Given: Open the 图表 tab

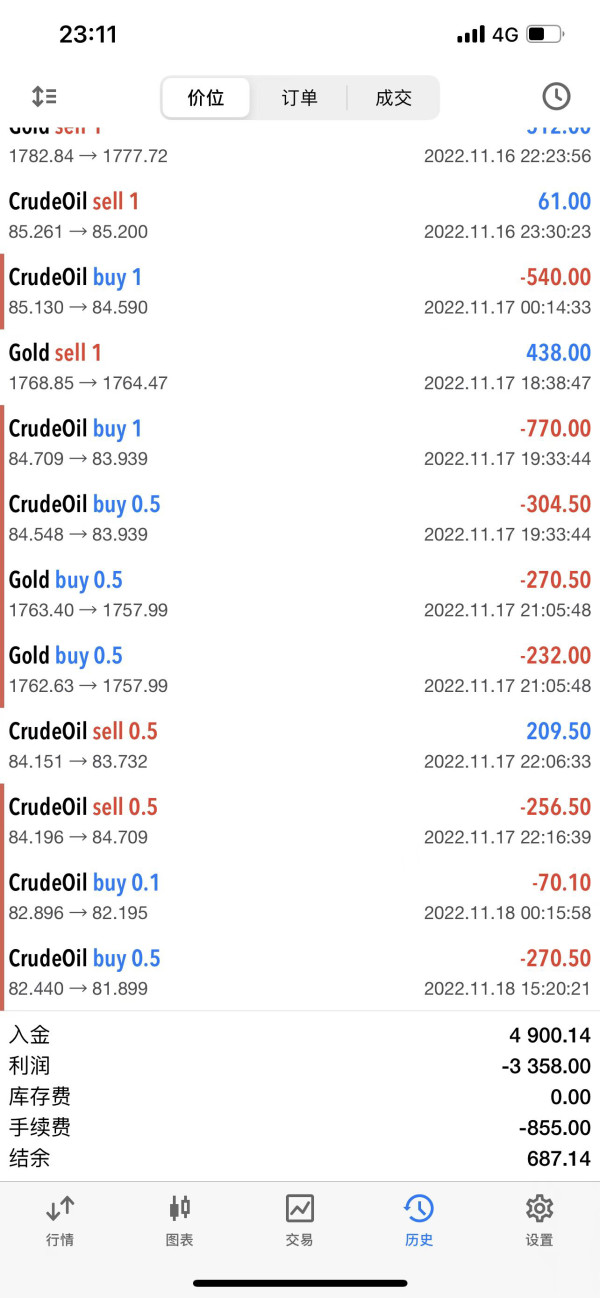Looking at the screenshot, I should coord(180,1220).
